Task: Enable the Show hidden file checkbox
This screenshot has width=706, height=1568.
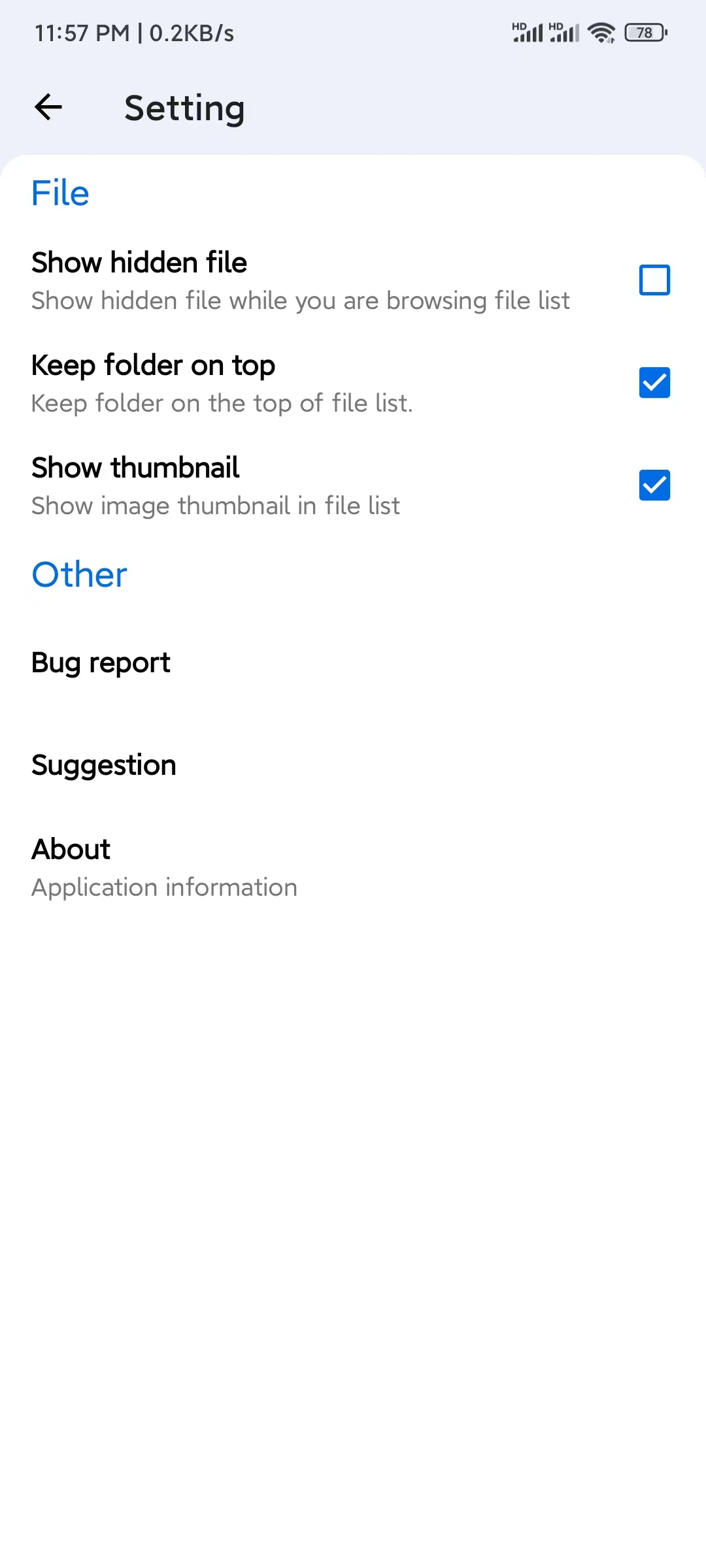Action: coord(654,280)
